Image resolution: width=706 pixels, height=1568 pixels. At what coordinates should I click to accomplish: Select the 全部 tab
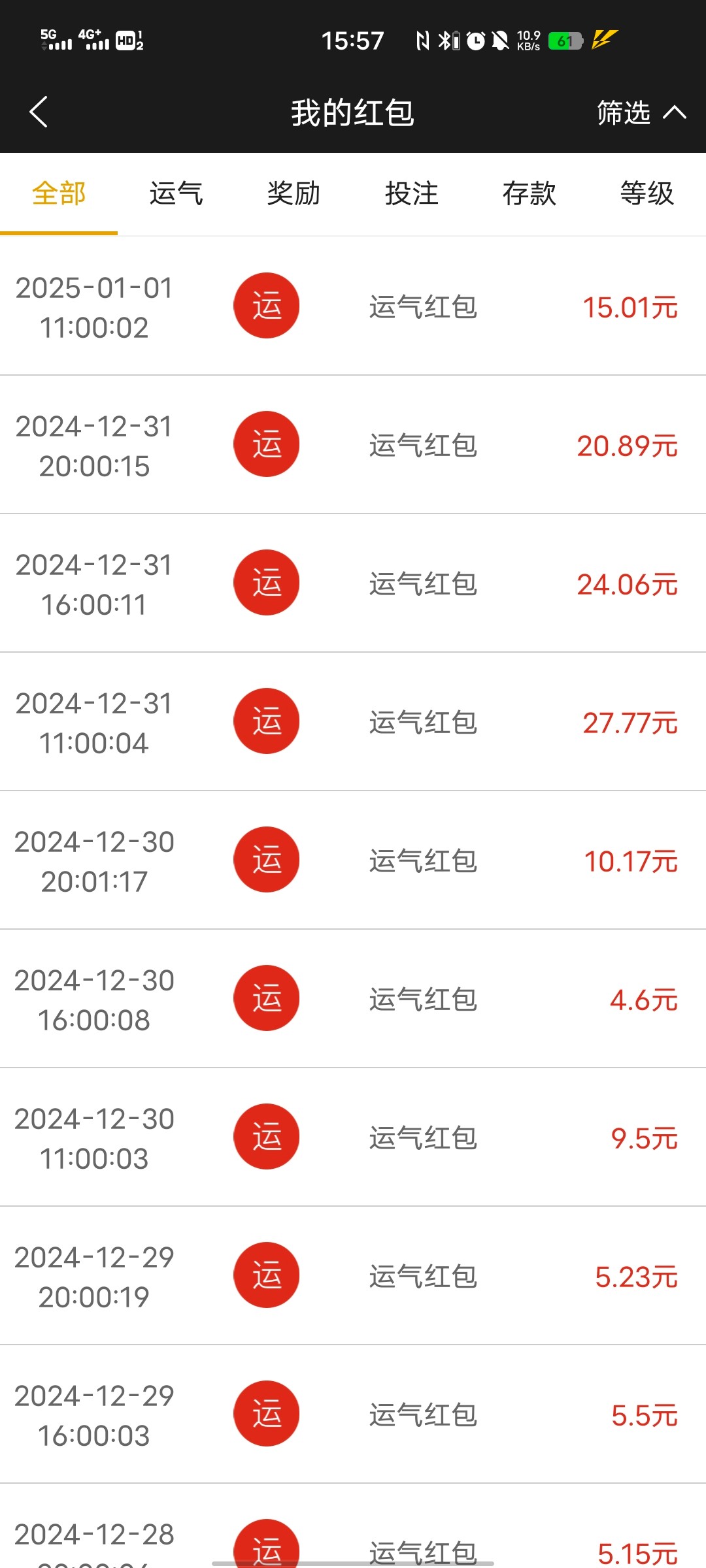(59, 194)
